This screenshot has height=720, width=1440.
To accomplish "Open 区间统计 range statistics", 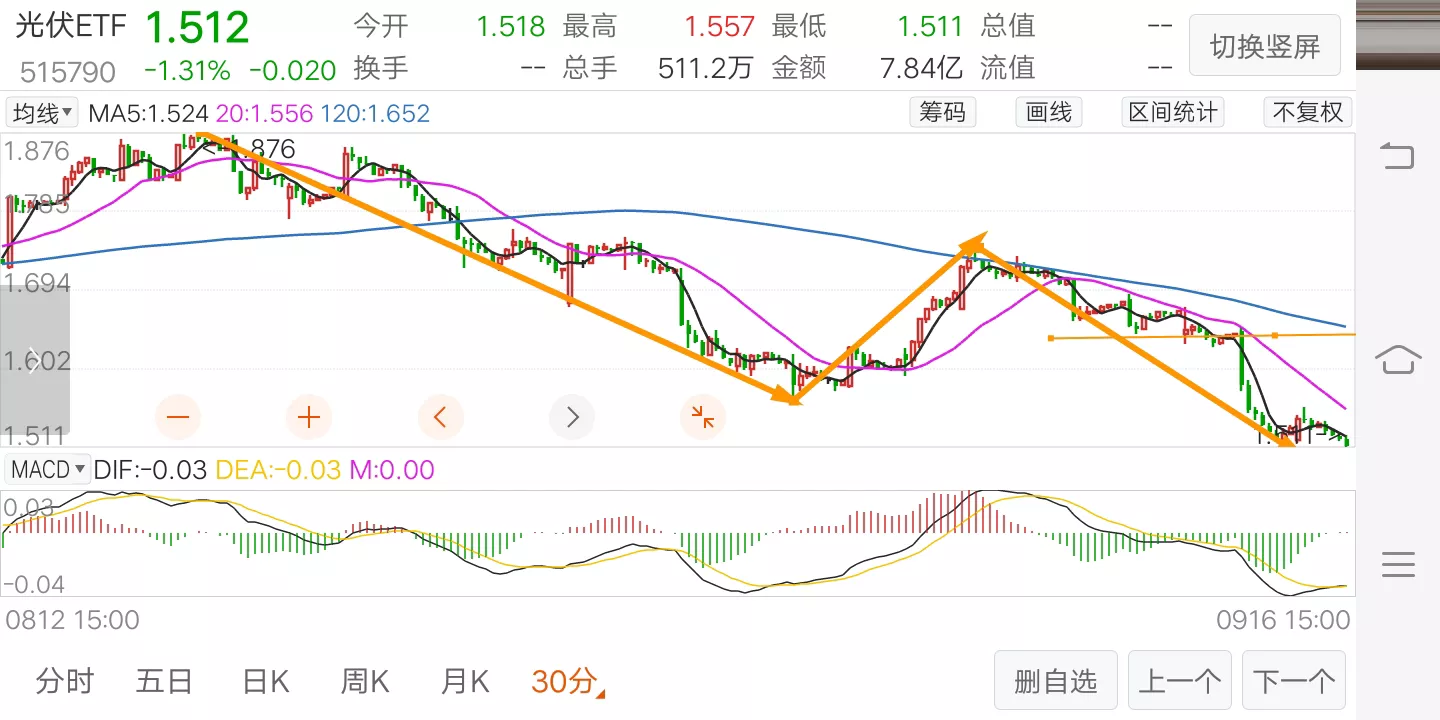I will 1173,112.
